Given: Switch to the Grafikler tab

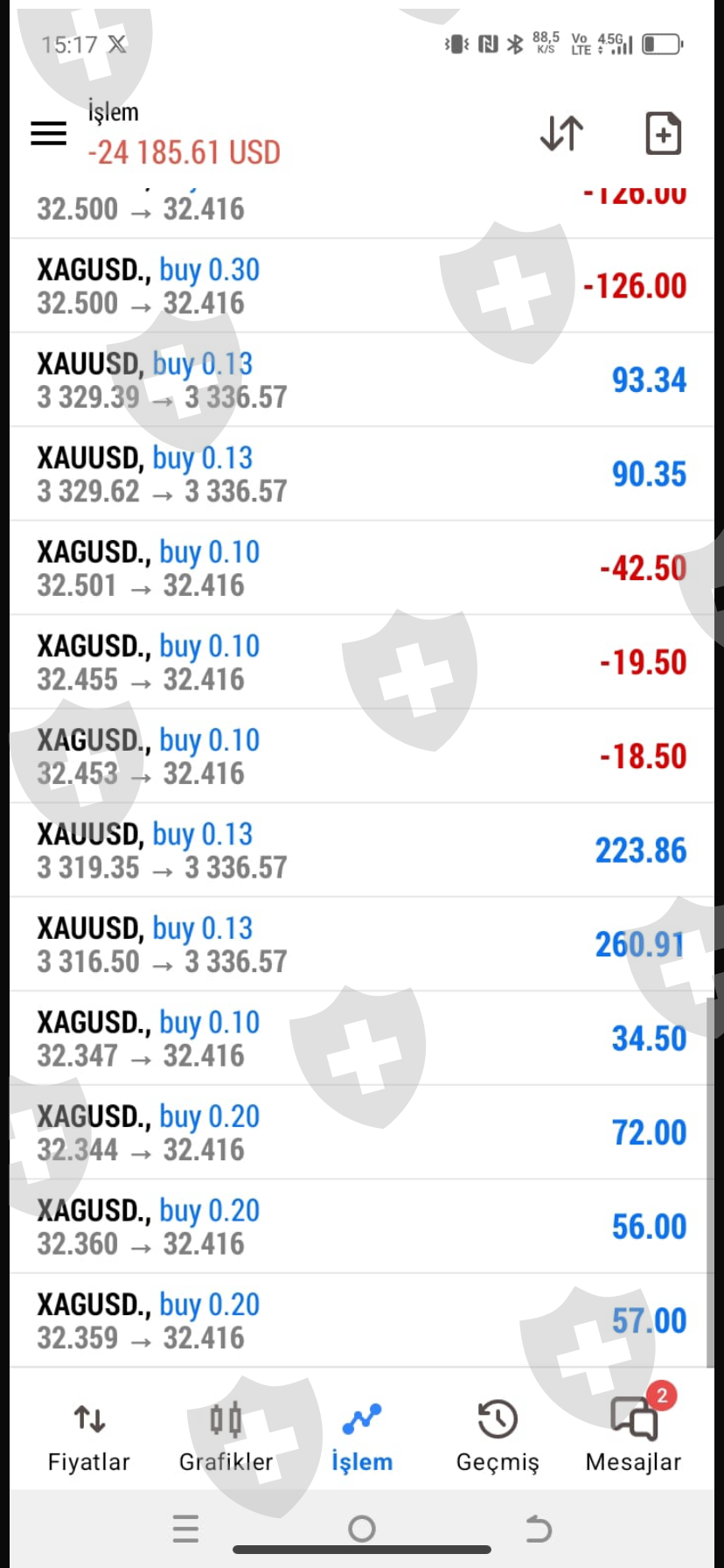Looking at the screenshot, I should (x=226, y=1437).
